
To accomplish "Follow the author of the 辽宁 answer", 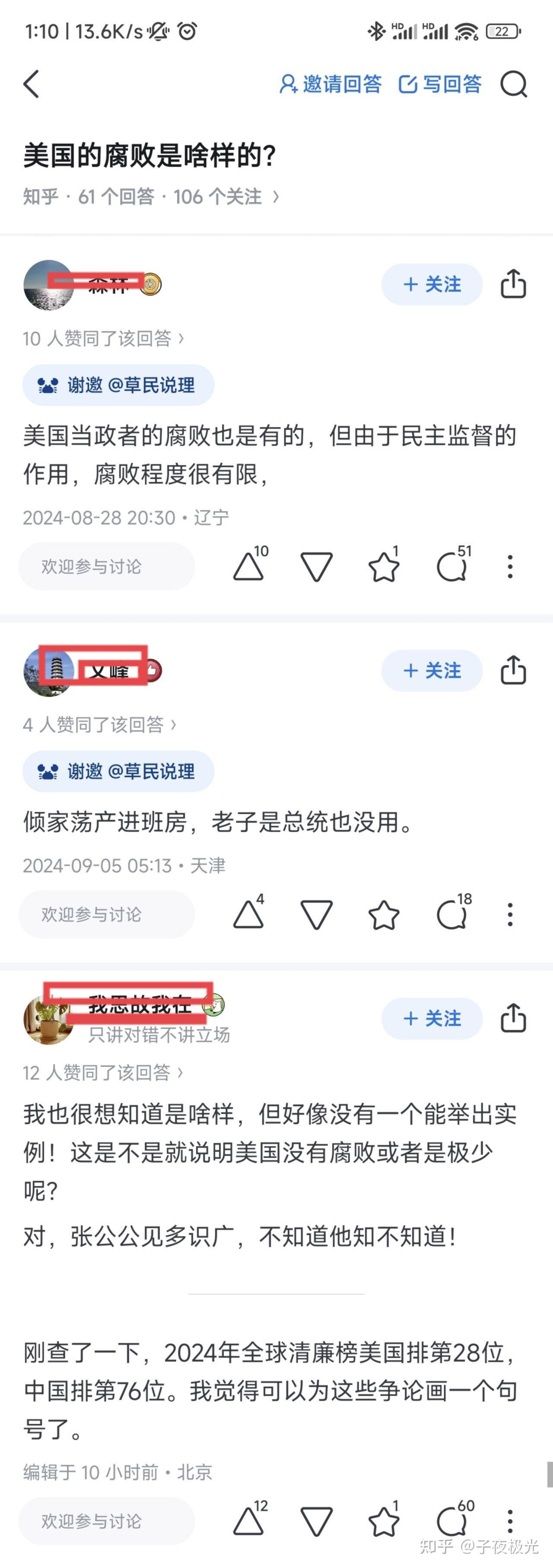I will (432, 284).
